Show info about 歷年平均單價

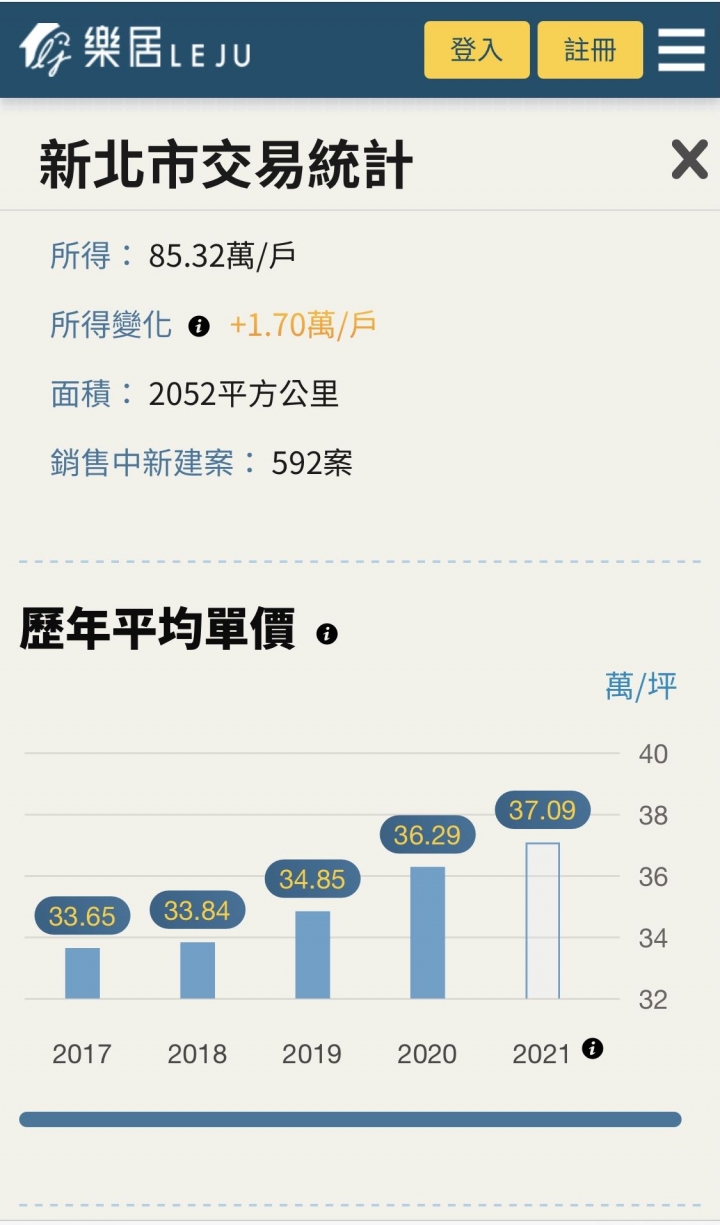tap(327, 634)
